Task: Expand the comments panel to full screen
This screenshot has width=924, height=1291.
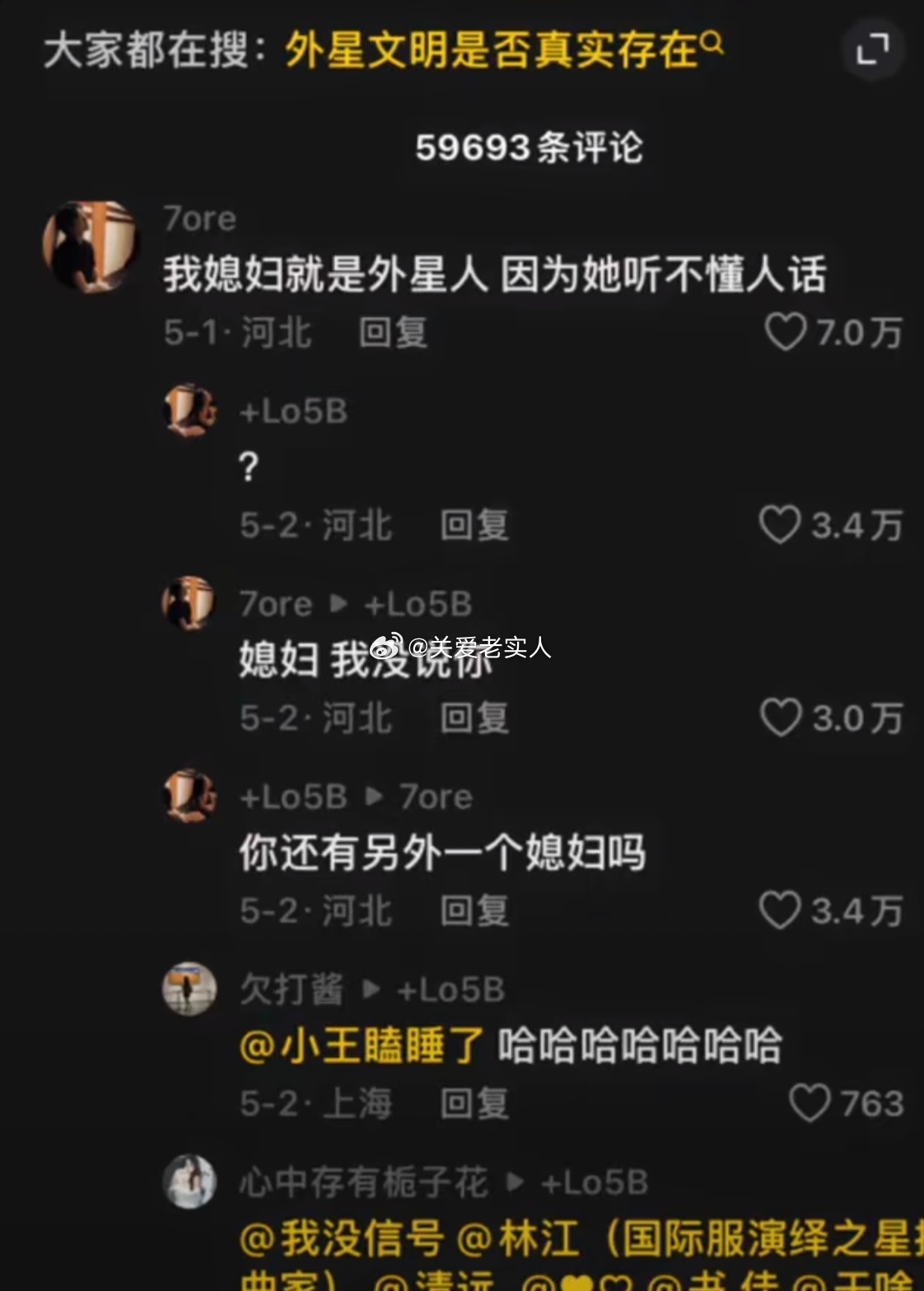Action: [872, 49]
